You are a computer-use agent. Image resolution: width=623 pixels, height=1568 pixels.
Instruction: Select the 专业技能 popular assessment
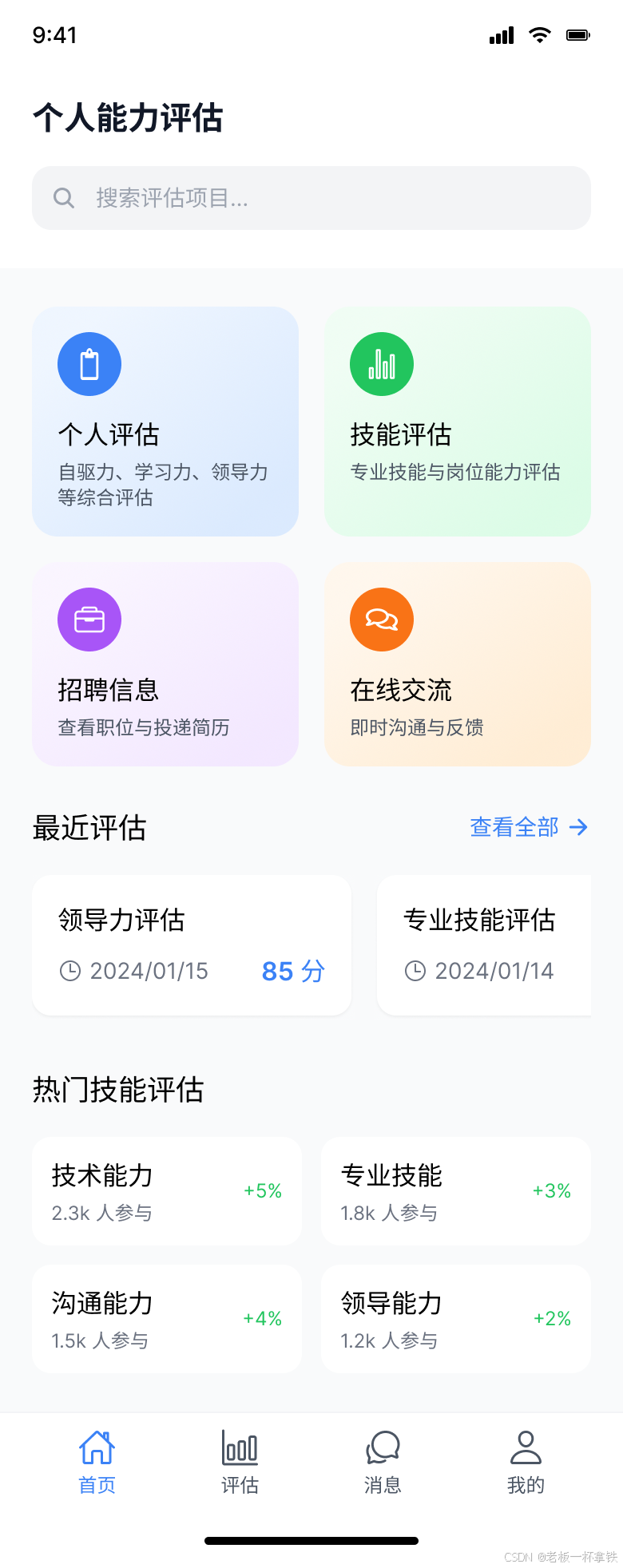(x=455, y=1191)
